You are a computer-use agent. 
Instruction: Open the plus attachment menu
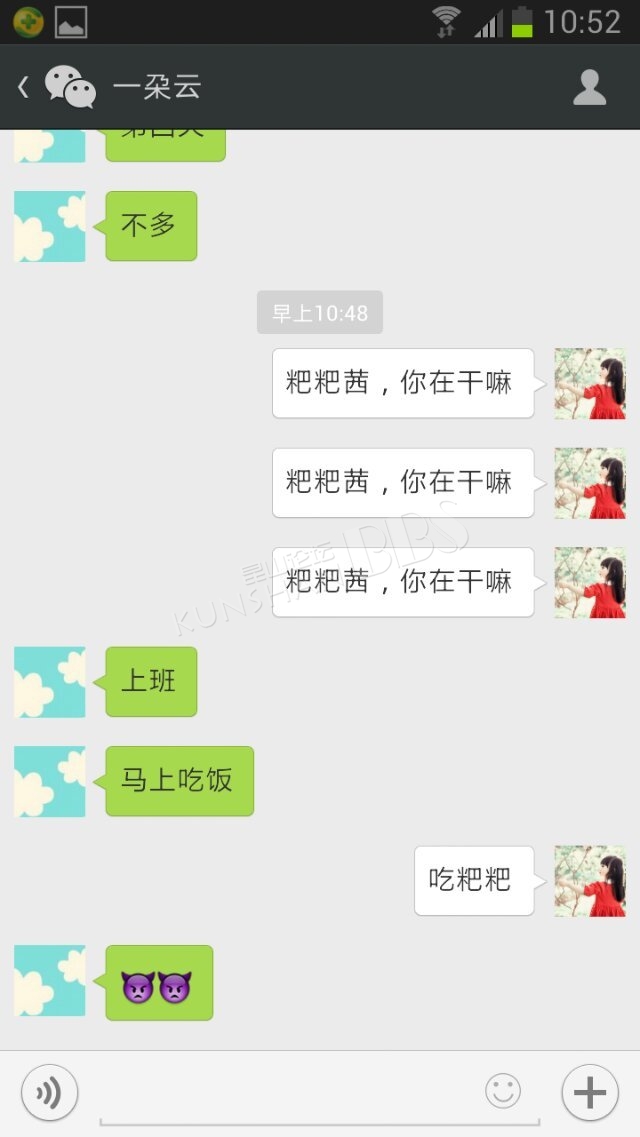click(x=590, y=1092)
